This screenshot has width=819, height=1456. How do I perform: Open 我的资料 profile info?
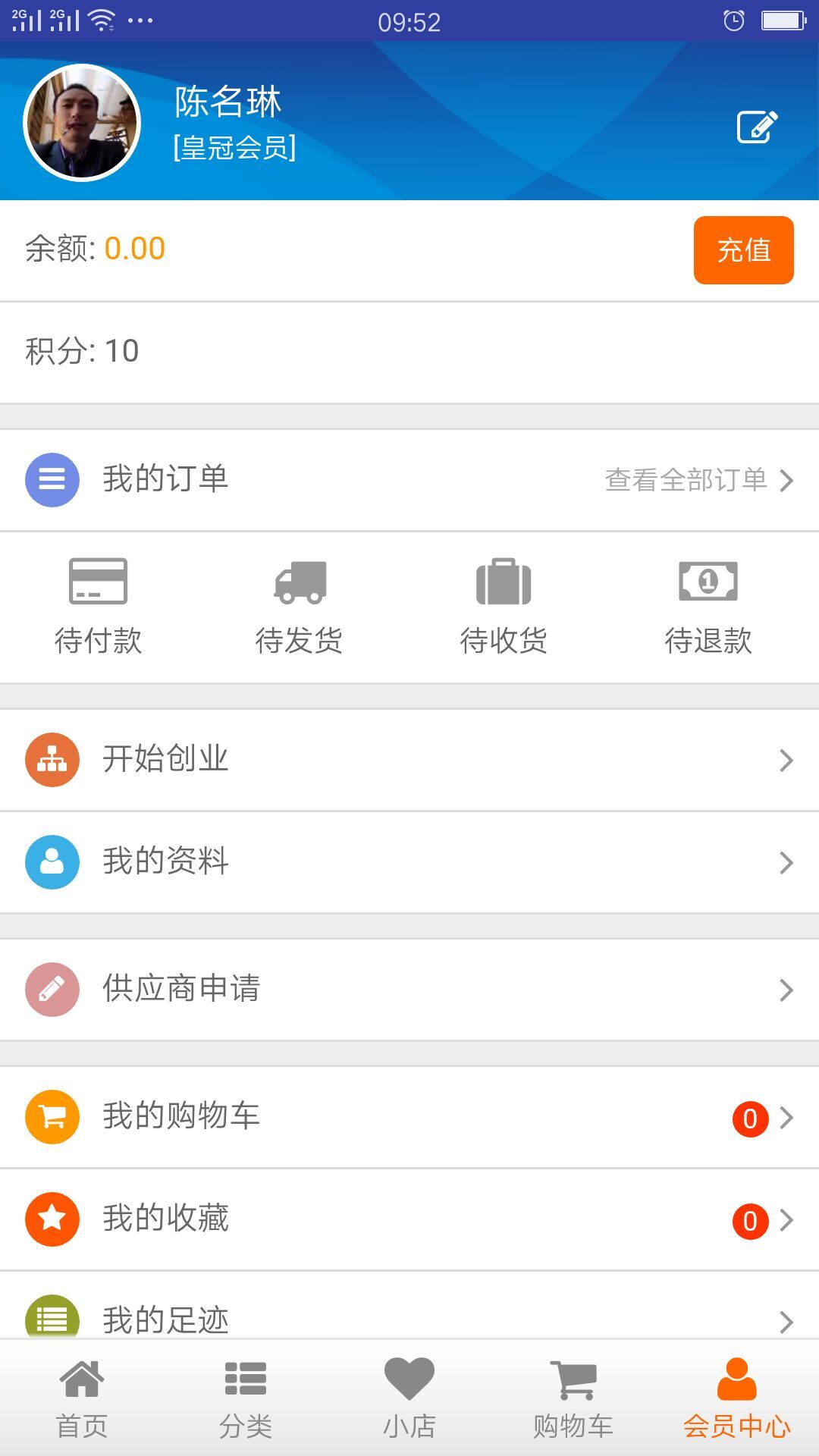[x=409, y=862]
